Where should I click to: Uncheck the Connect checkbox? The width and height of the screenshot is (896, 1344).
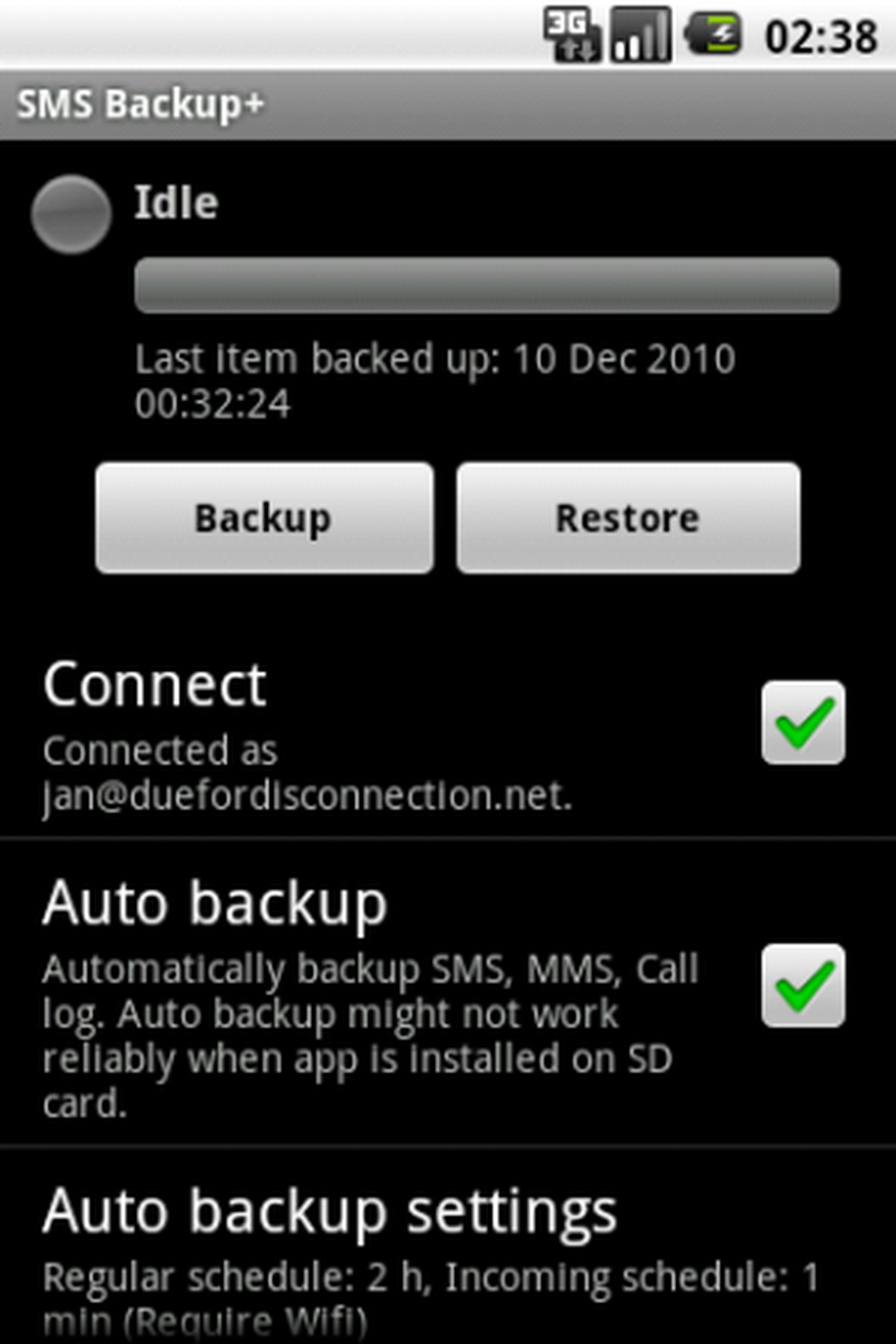coord(803,722)
